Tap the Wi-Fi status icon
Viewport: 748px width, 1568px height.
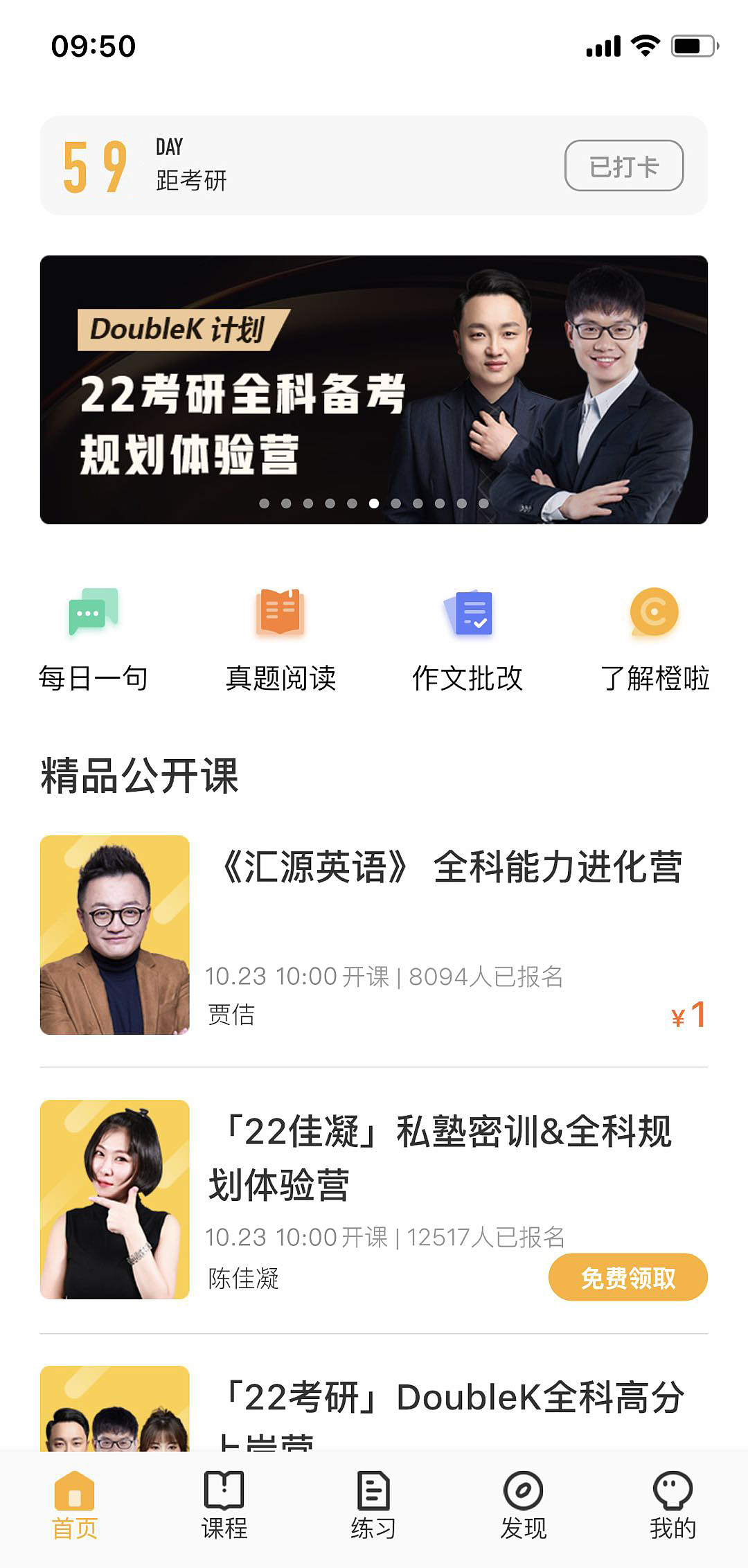pos(645,46)
